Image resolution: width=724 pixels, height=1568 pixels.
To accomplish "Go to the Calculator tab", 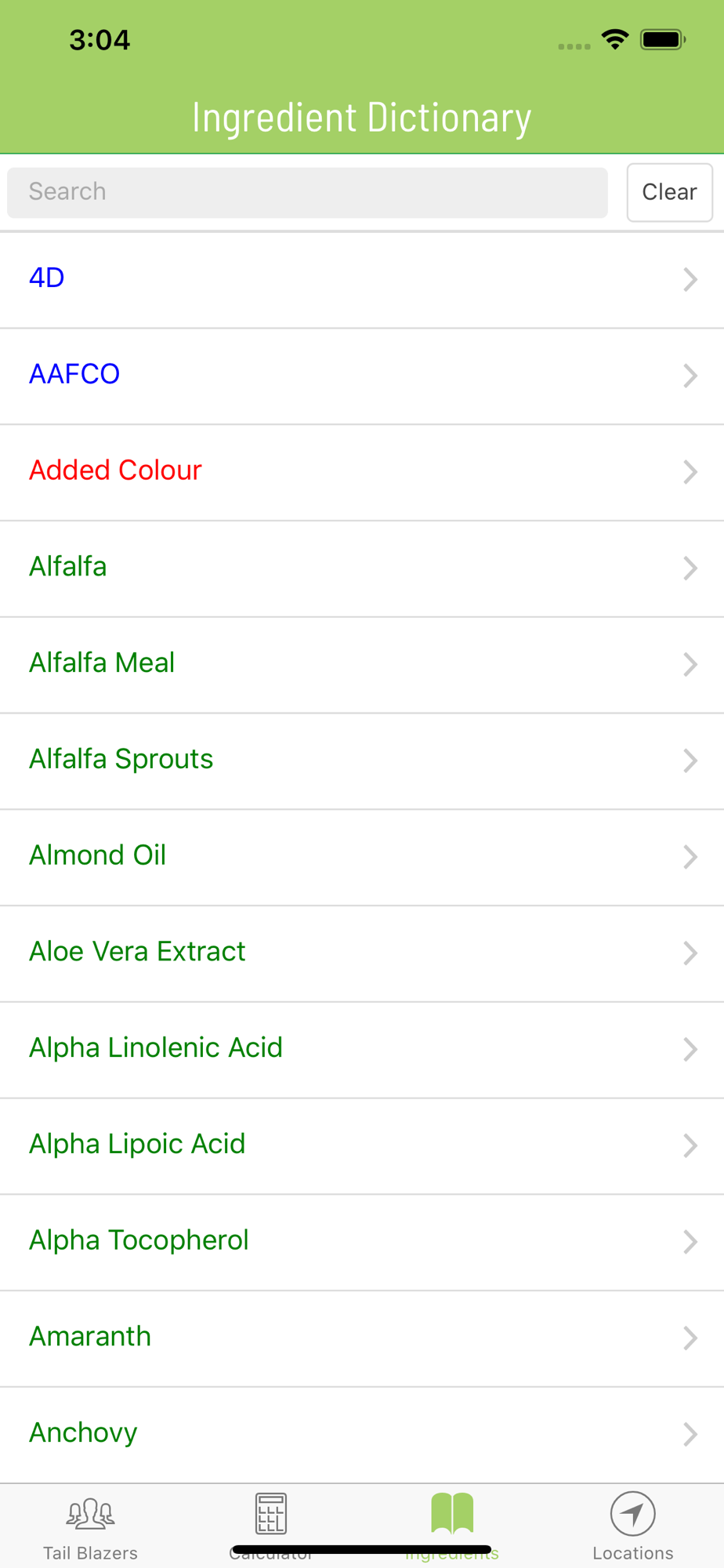I will (x=271, y=1526).
